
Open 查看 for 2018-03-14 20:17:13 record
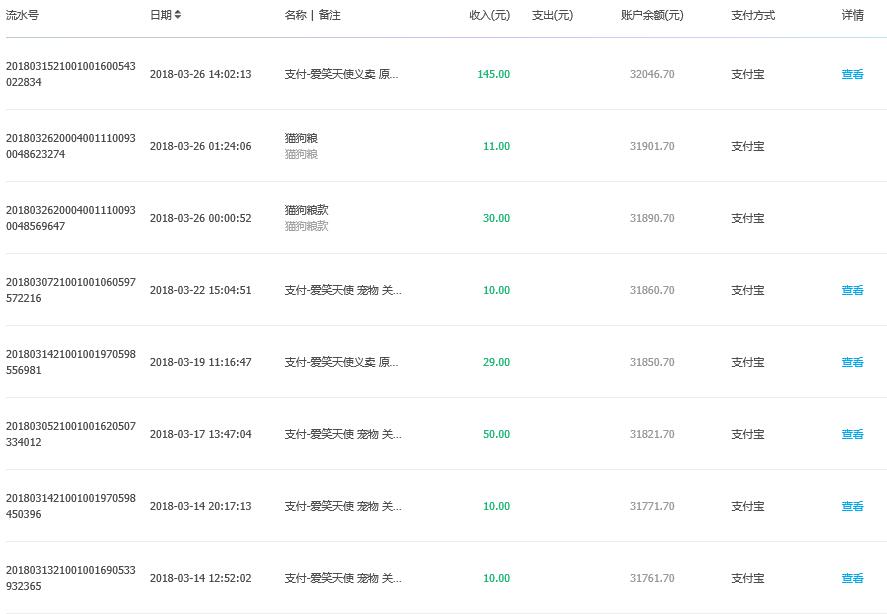pyautogui.click(x=852, y=506)
